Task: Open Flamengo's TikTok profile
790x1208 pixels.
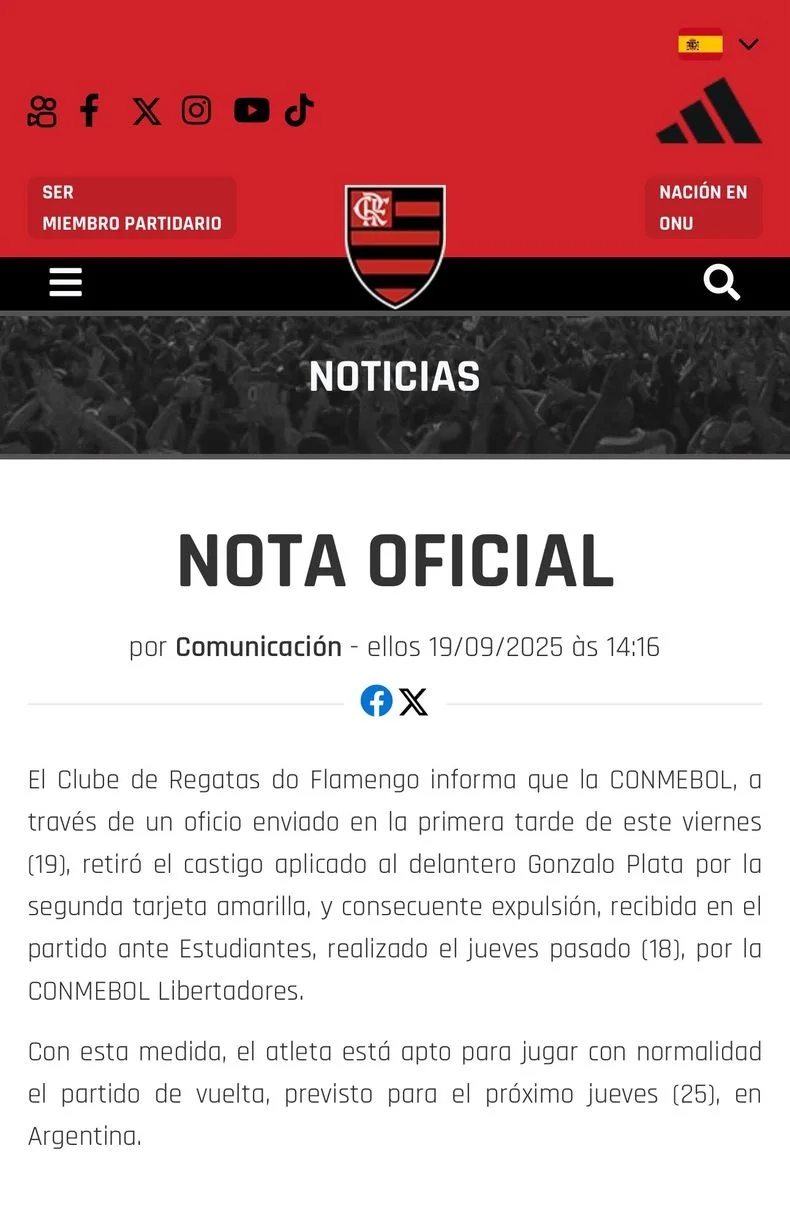Action: click(300, 110)
